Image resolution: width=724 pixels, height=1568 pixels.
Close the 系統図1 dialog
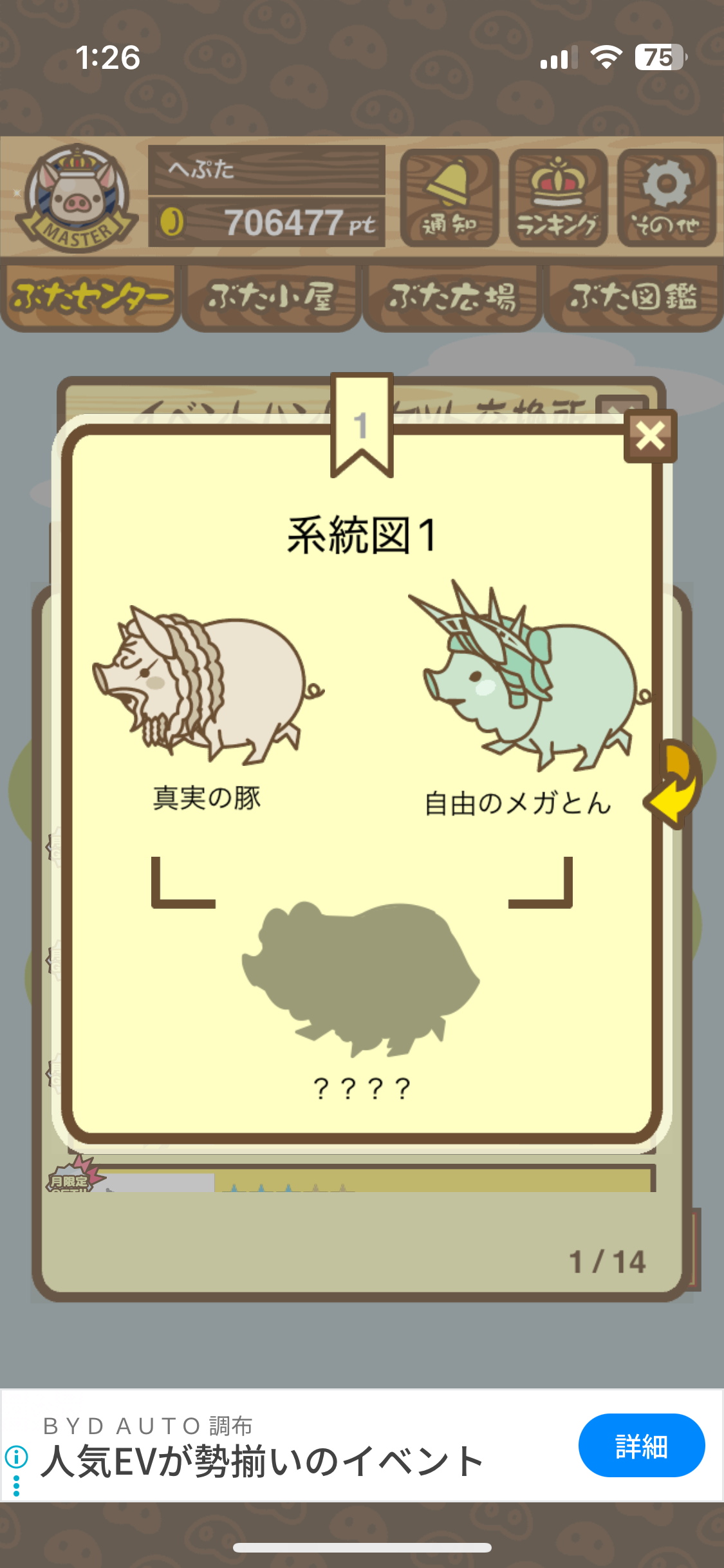[x=650, y=436]
